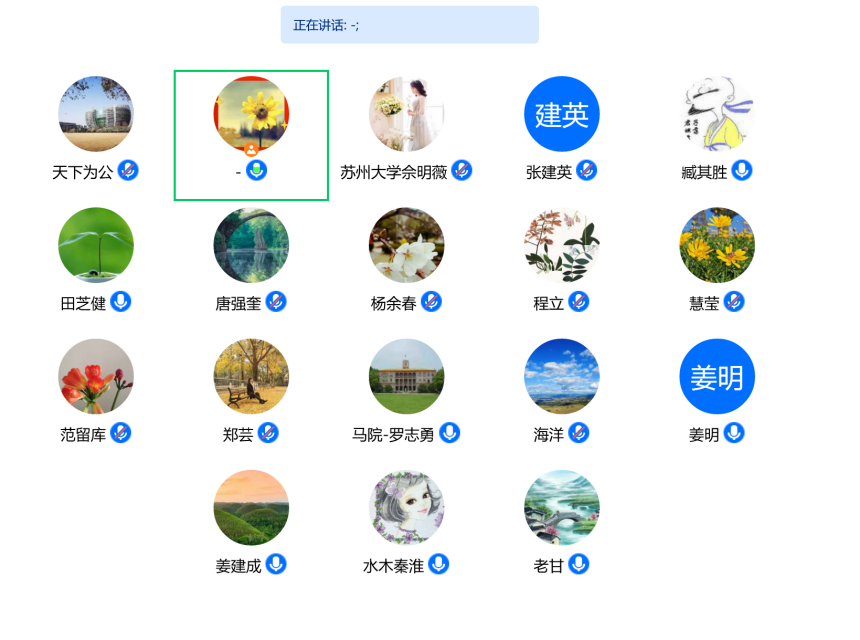Select participant 郑芸
This screenshot has width=860, height=640.
pyautogui.click(x=251, y=377)
